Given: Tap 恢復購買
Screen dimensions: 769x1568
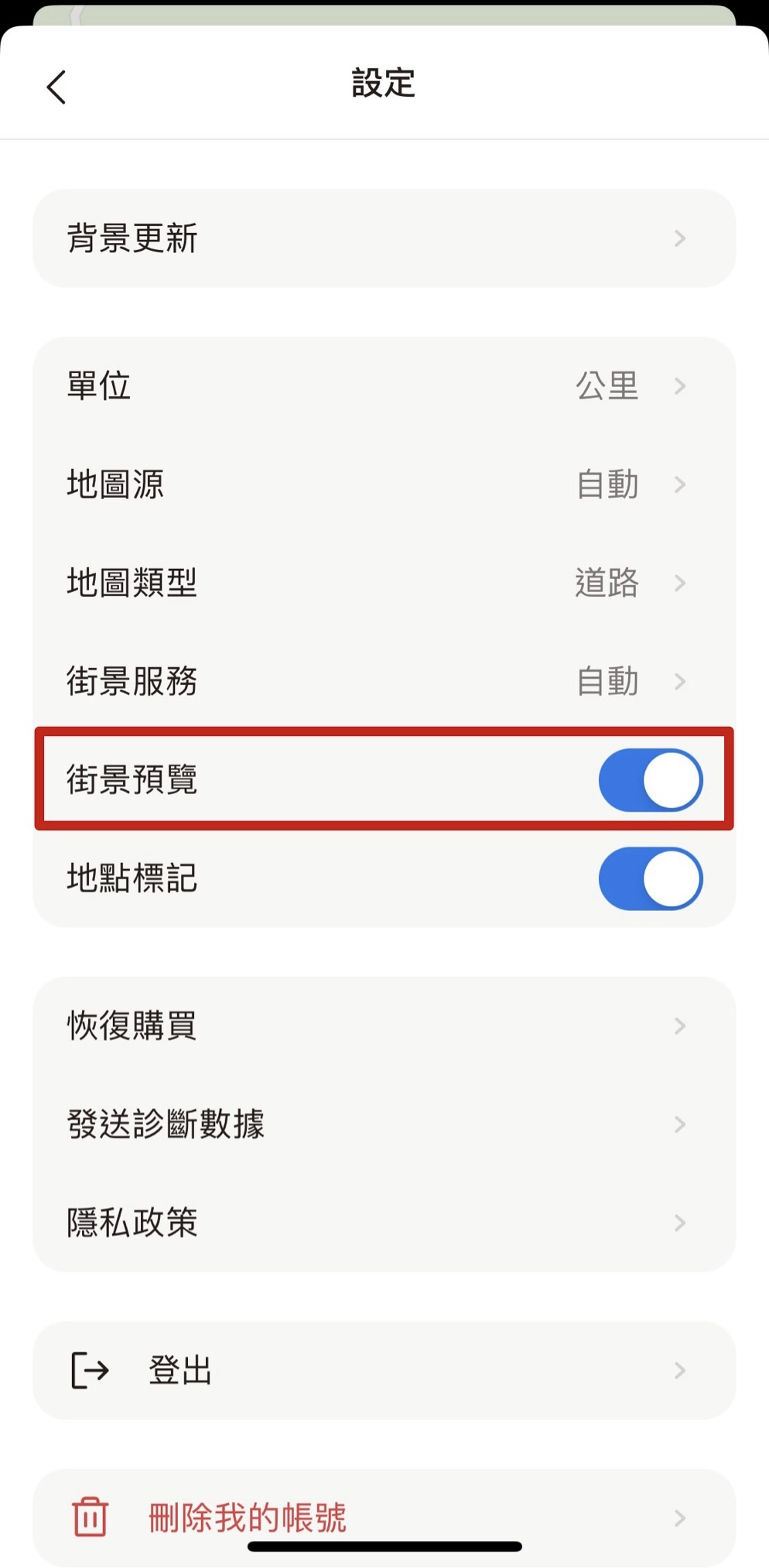Looking at the screenshot, I should pyautogui.click(x=384, y=1026).
